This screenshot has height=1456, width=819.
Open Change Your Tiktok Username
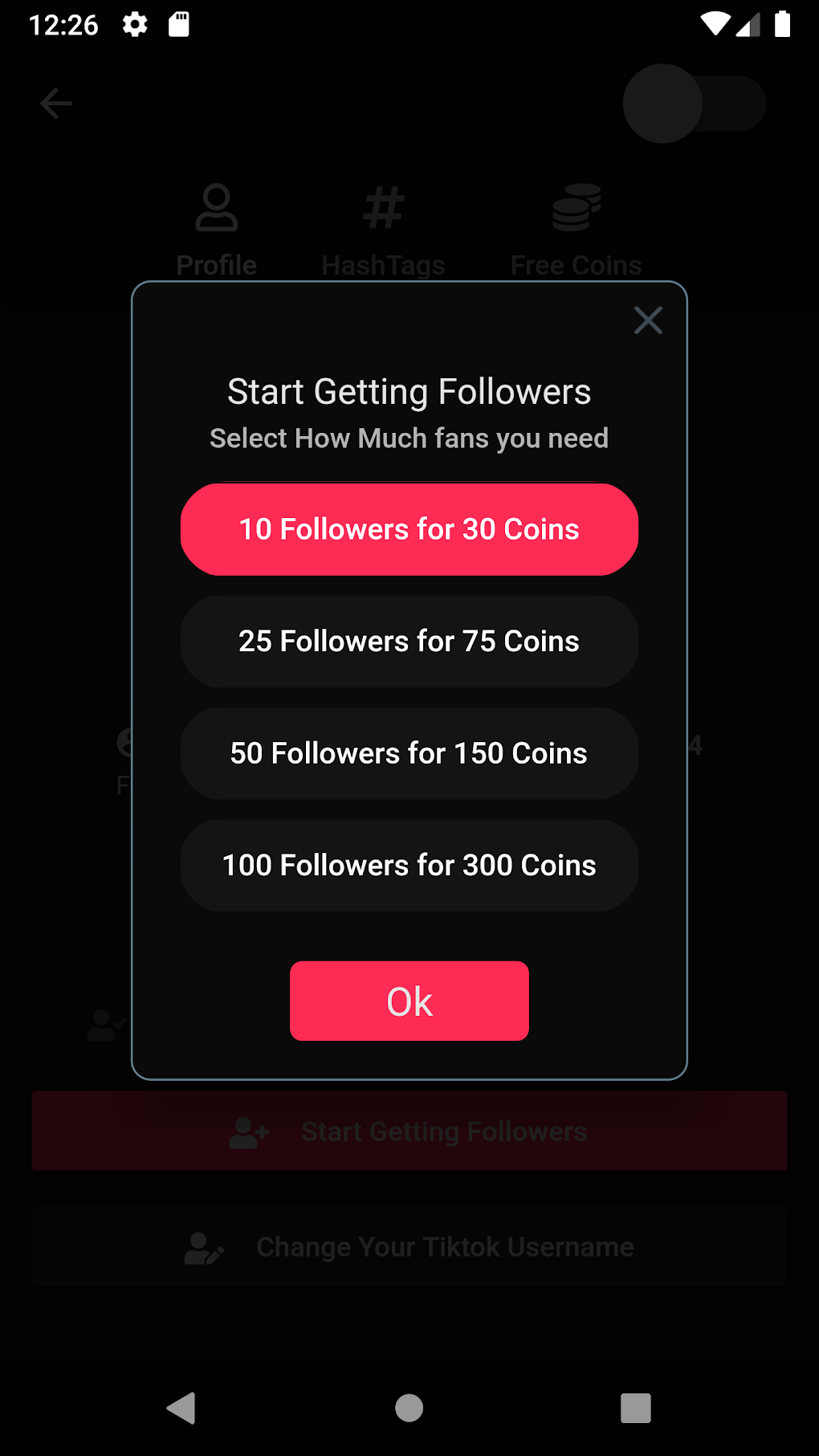(443, 1246)
